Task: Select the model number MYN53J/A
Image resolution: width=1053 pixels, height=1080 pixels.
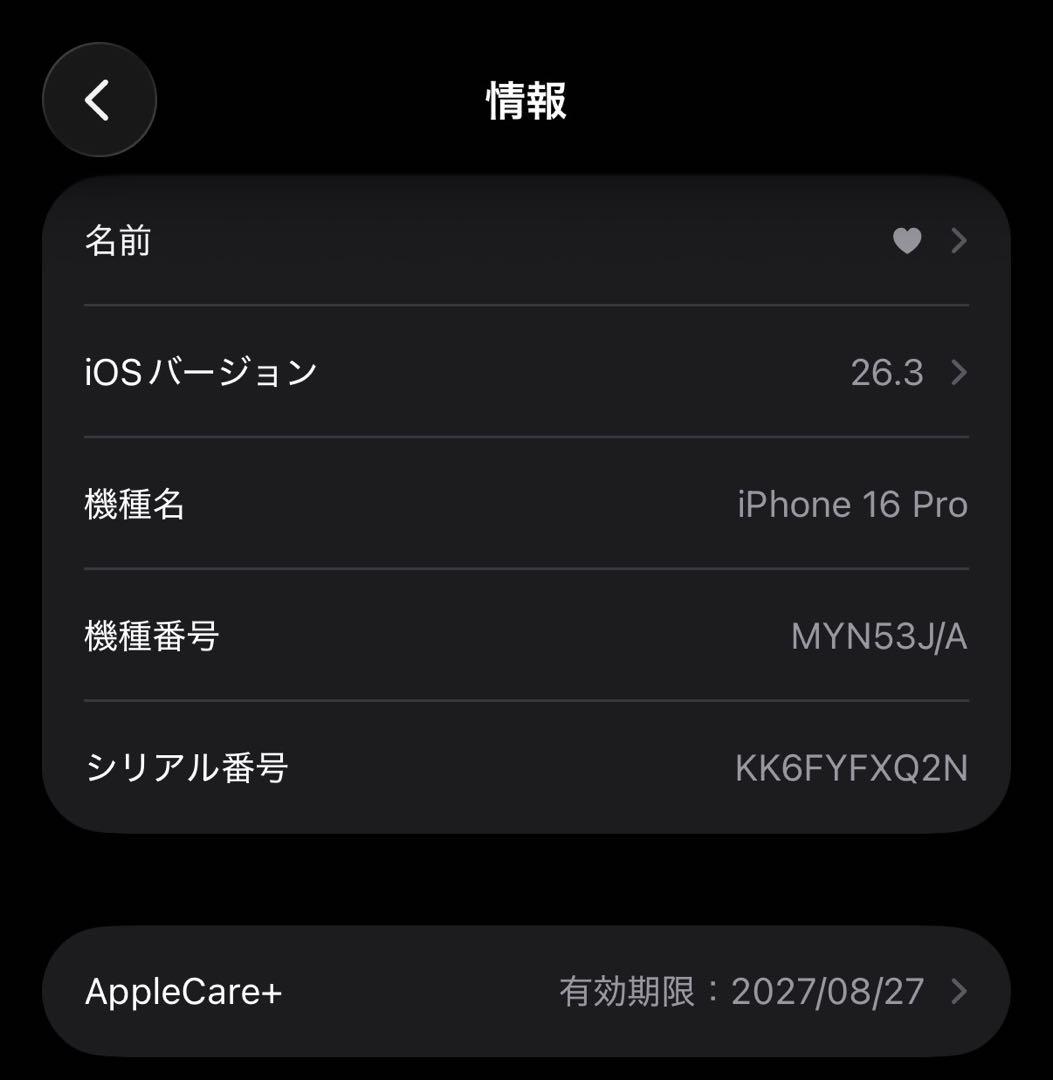Action: point(880,635)
